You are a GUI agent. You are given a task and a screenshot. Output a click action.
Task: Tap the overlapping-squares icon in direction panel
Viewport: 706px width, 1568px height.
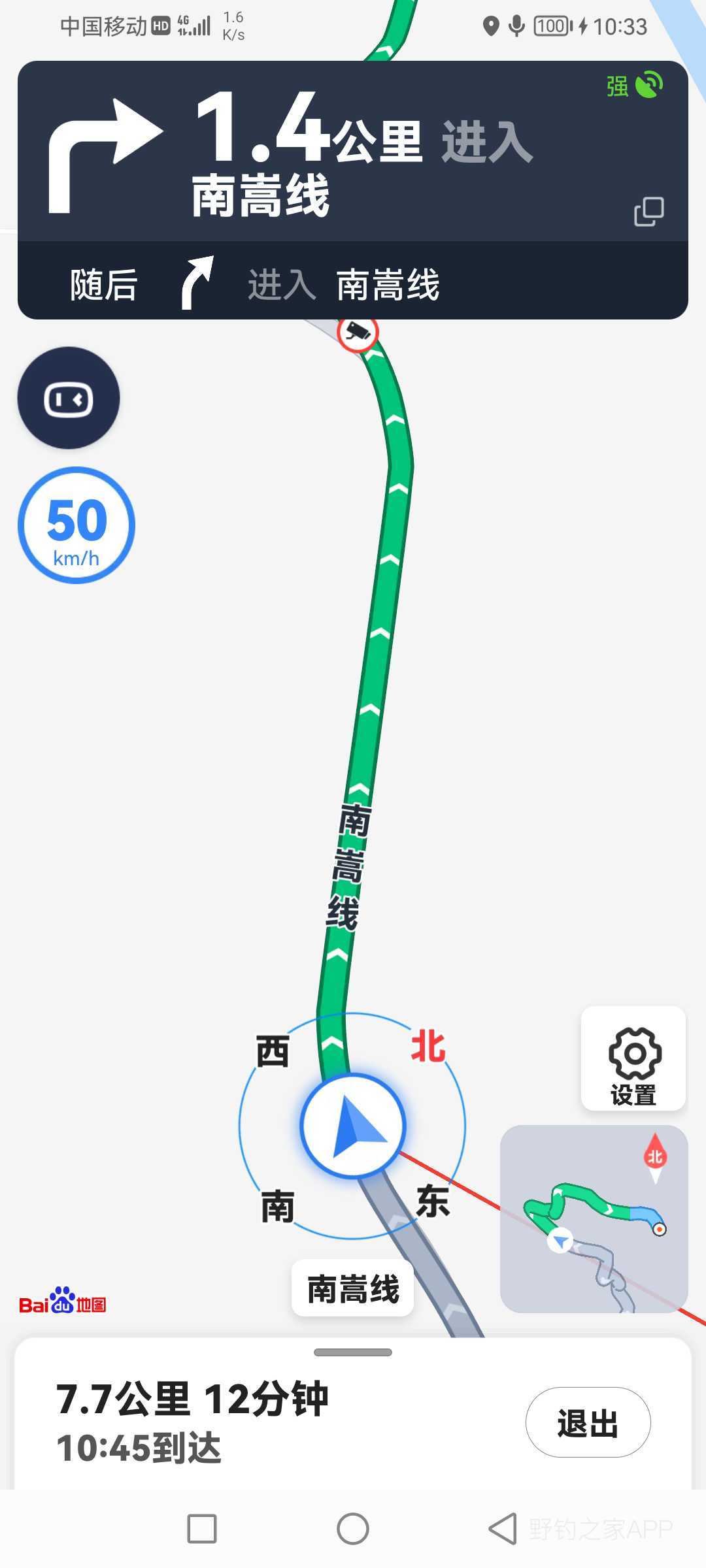648,212
